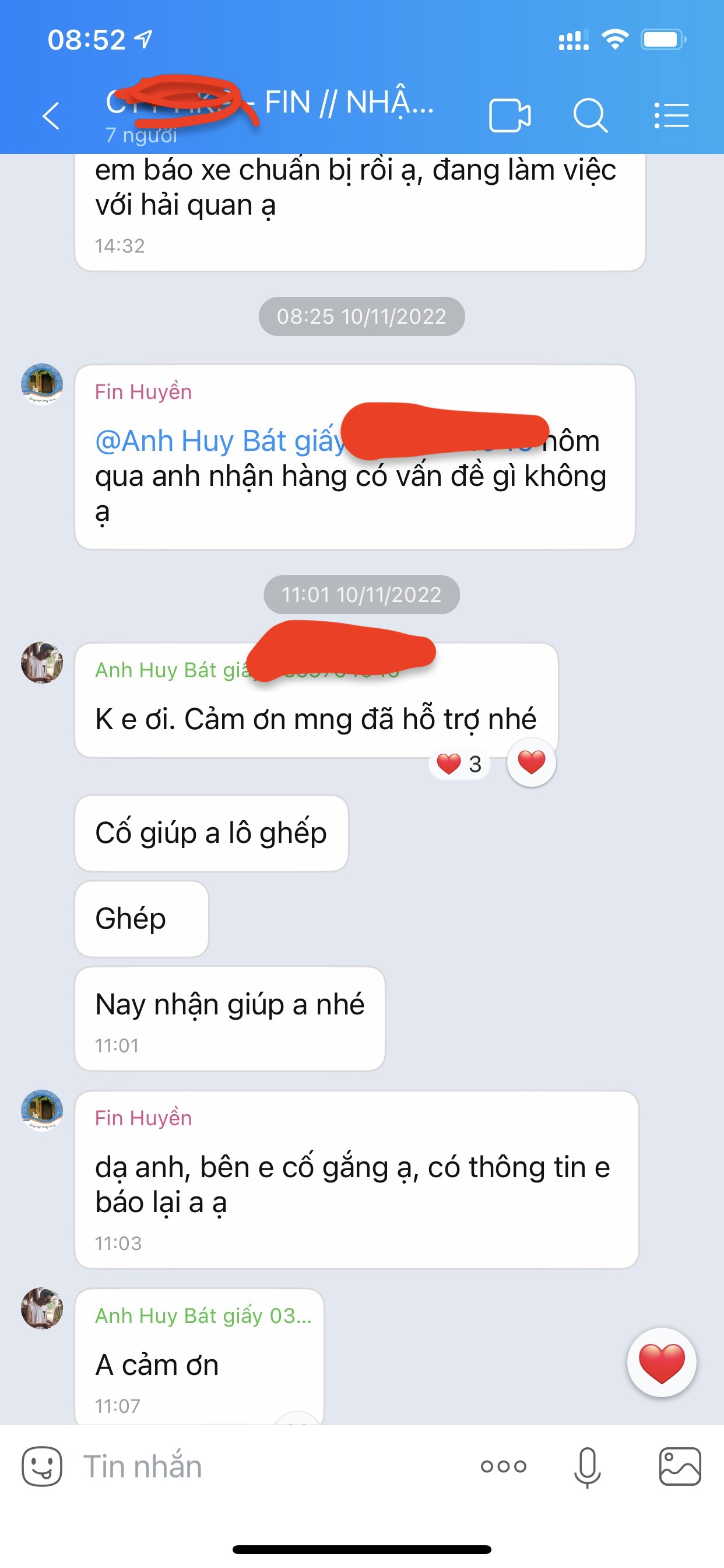Open Fin Huyền's avatar at 08:25 message
The height and width of the screenshot is (1568, 724).
42,384
